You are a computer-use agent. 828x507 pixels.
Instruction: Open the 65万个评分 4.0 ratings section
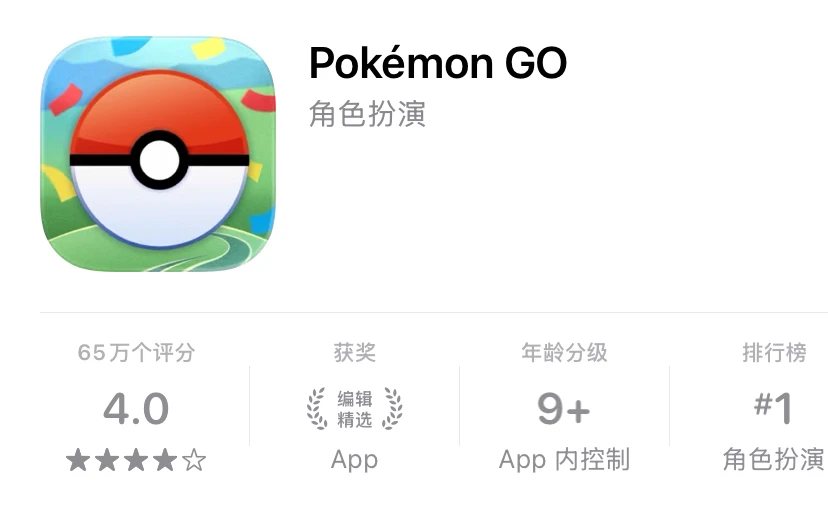tap(136, 407)
